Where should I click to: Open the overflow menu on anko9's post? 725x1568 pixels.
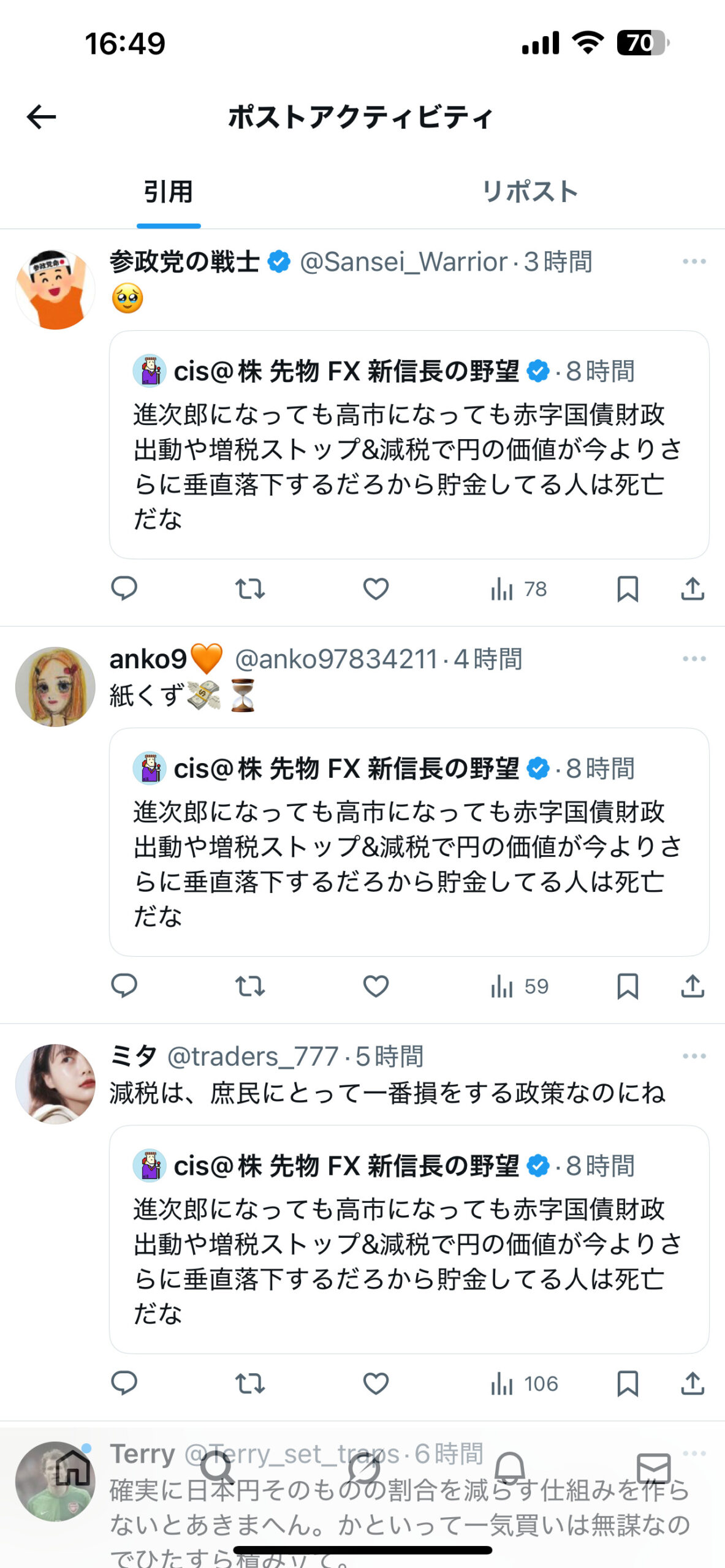point(694,659)
